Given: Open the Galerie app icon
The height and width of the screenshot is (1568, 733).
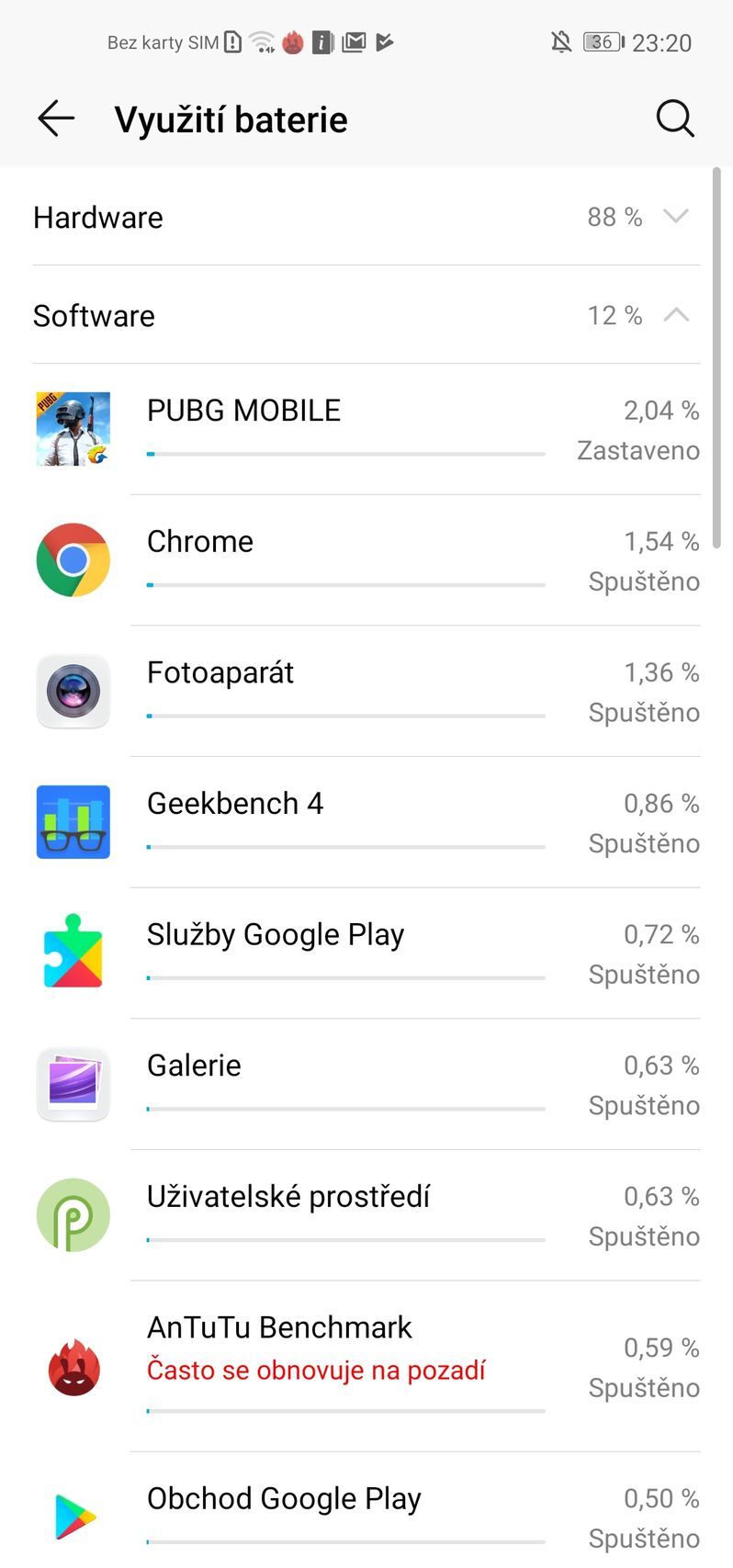Looking at the screenshot, I should pyautogui.click(x=73, y=1084).
